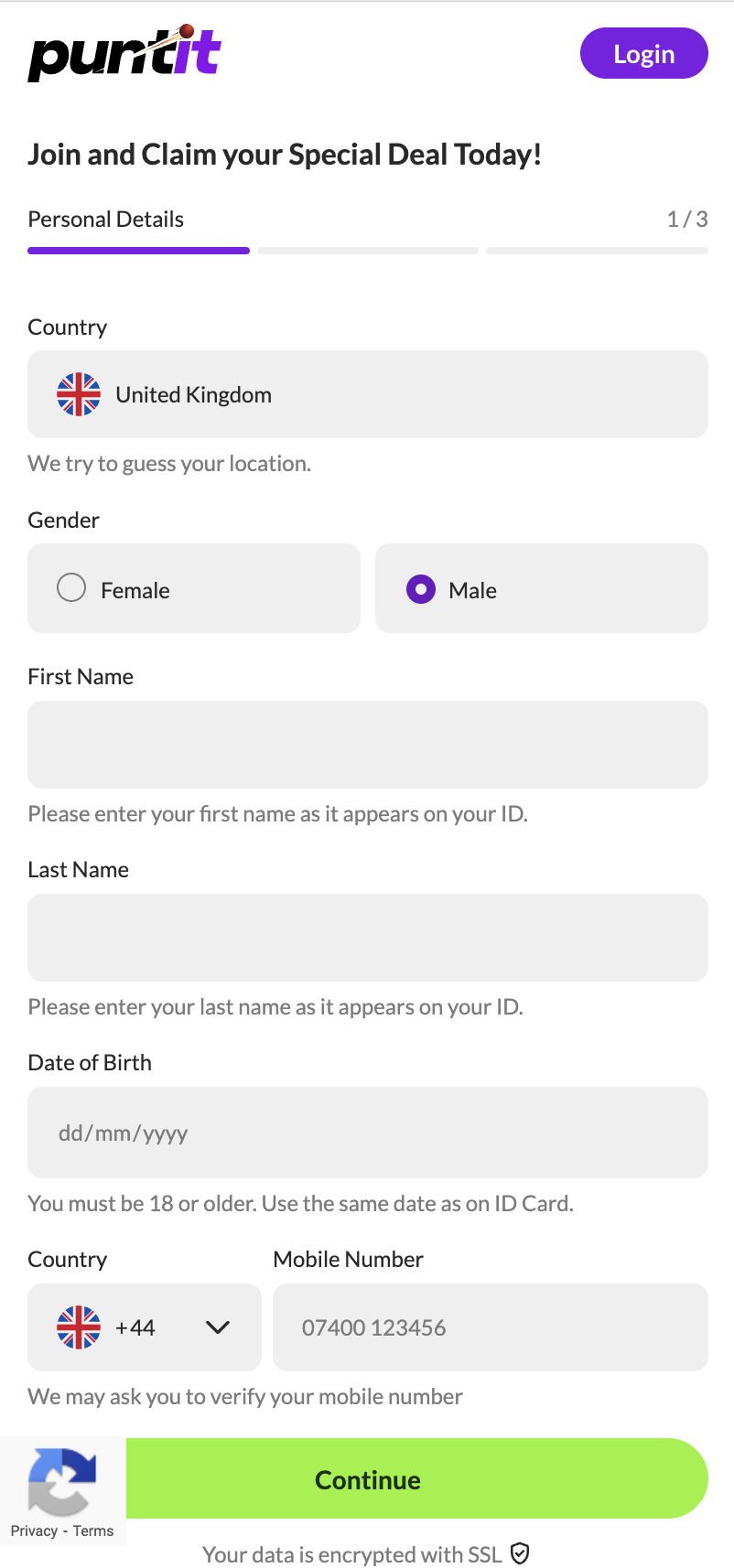
Task: Click the Date of Birth field
Action: tap(367, 1133)
